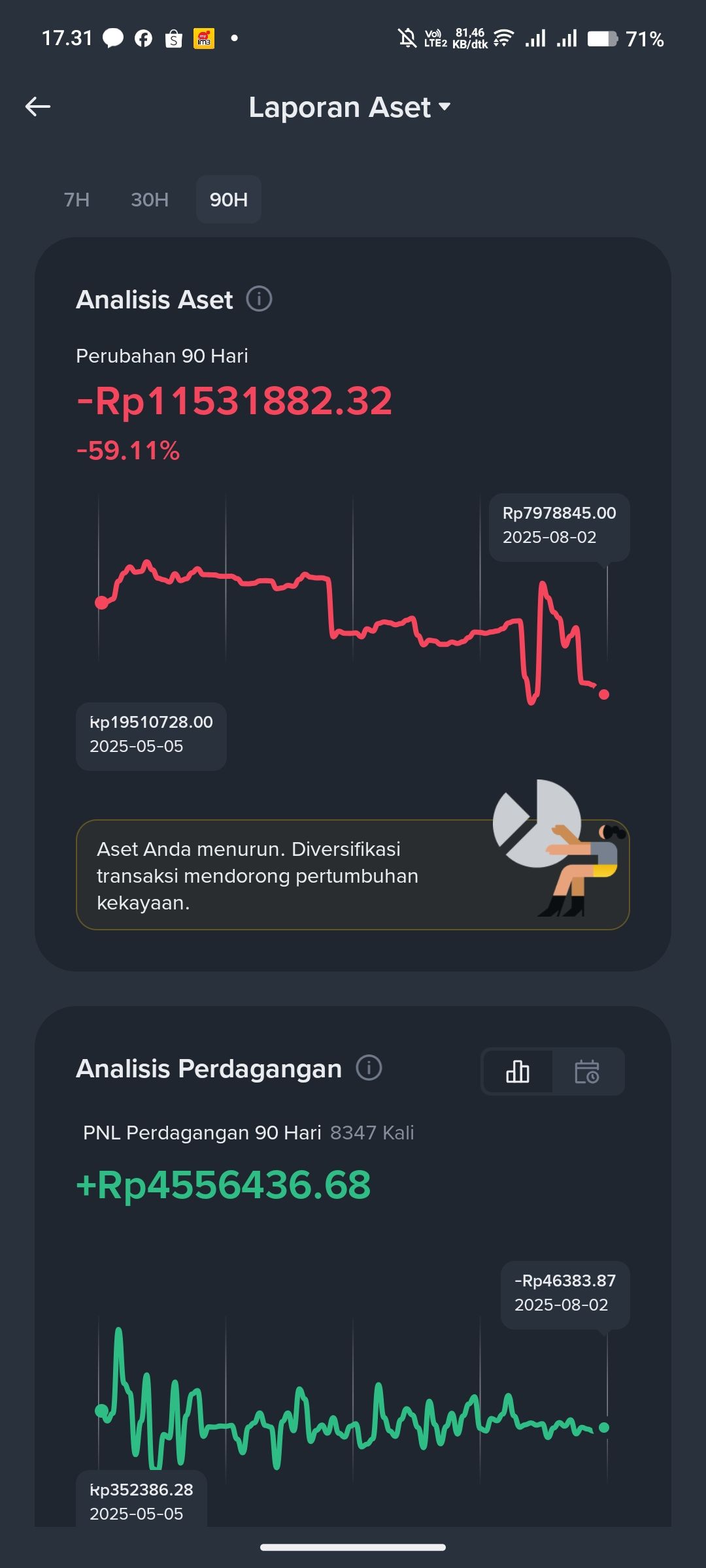Open info for Analisis Aset
The height and width of the screenshot is (1568, 706).
pos(259,300)
